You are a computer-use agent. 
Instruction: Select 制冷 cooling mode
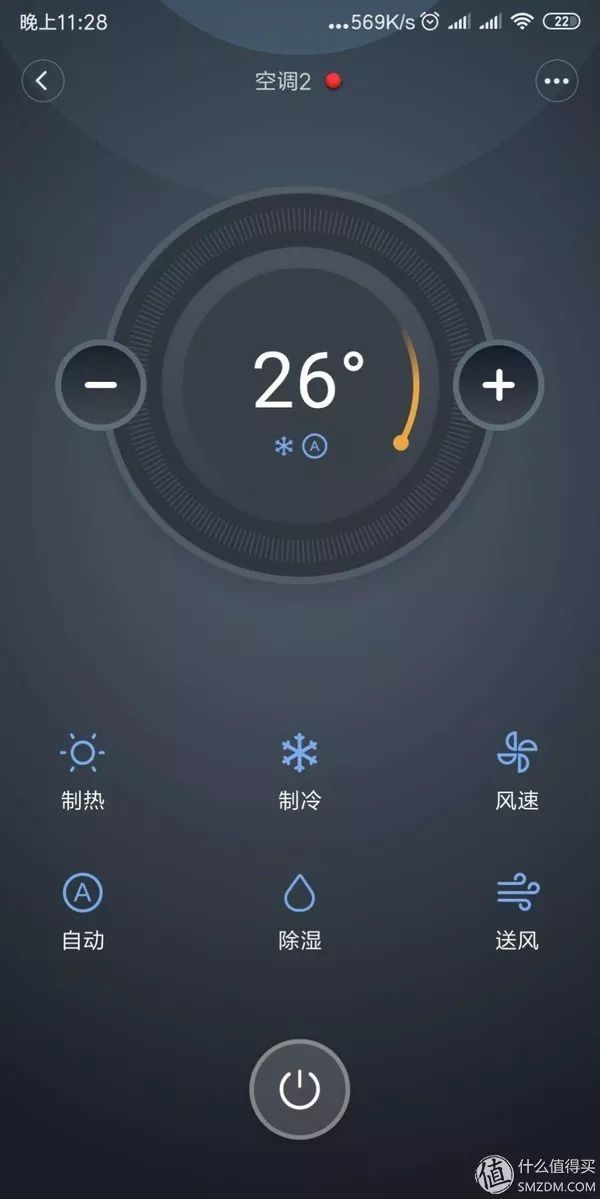[300, 772]
